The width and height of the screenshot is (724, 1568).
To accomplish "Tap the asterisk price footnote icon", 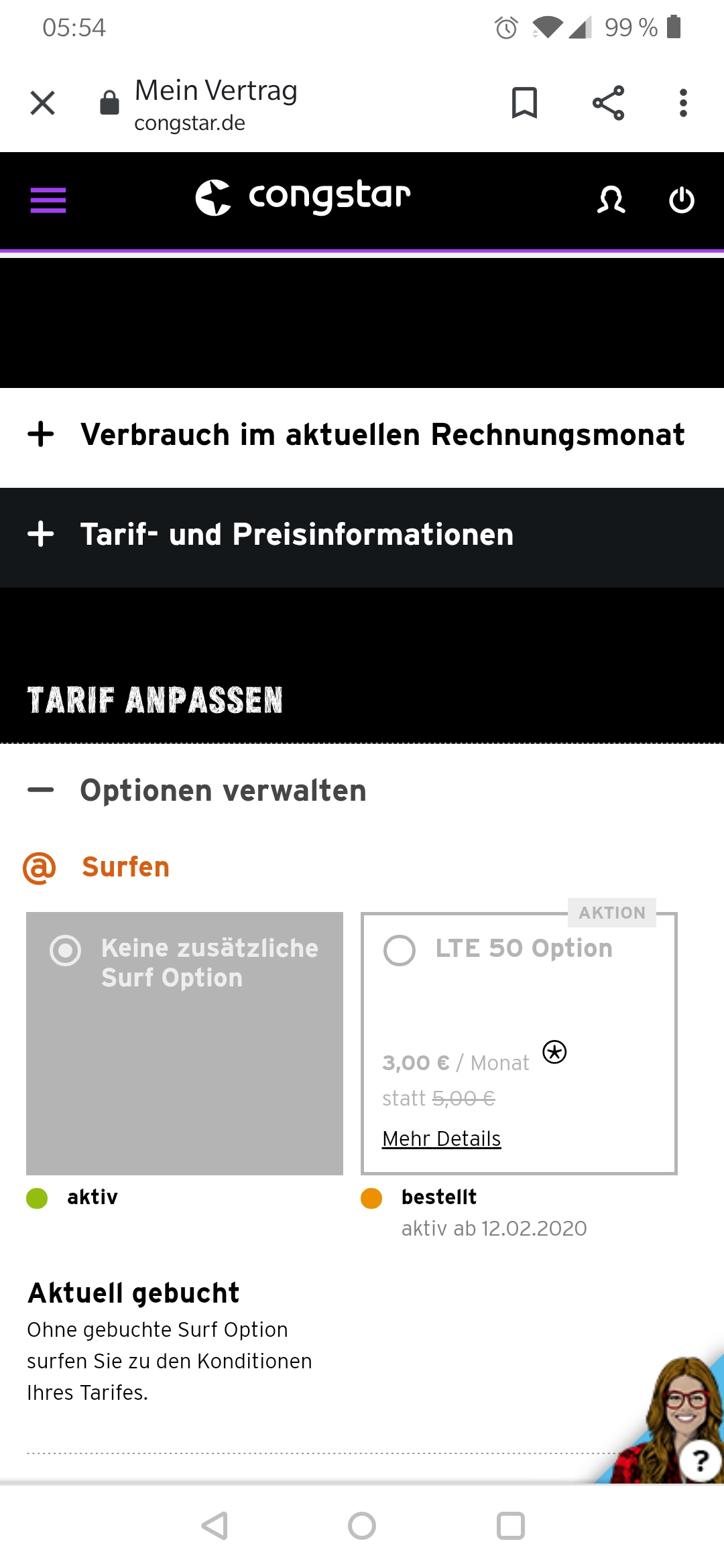I will (554, 1052).
